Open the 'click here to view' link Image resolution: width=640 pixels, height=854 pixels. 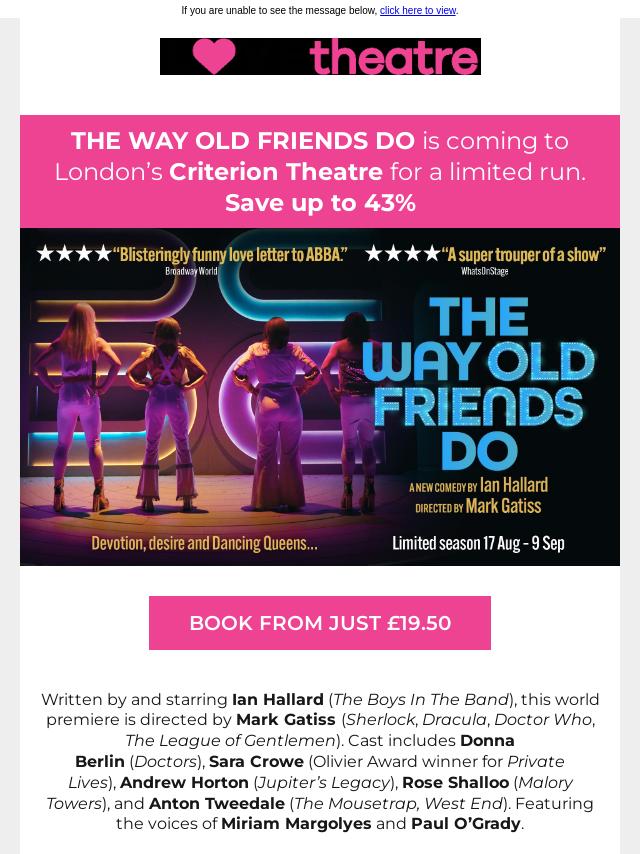(417, 11)
